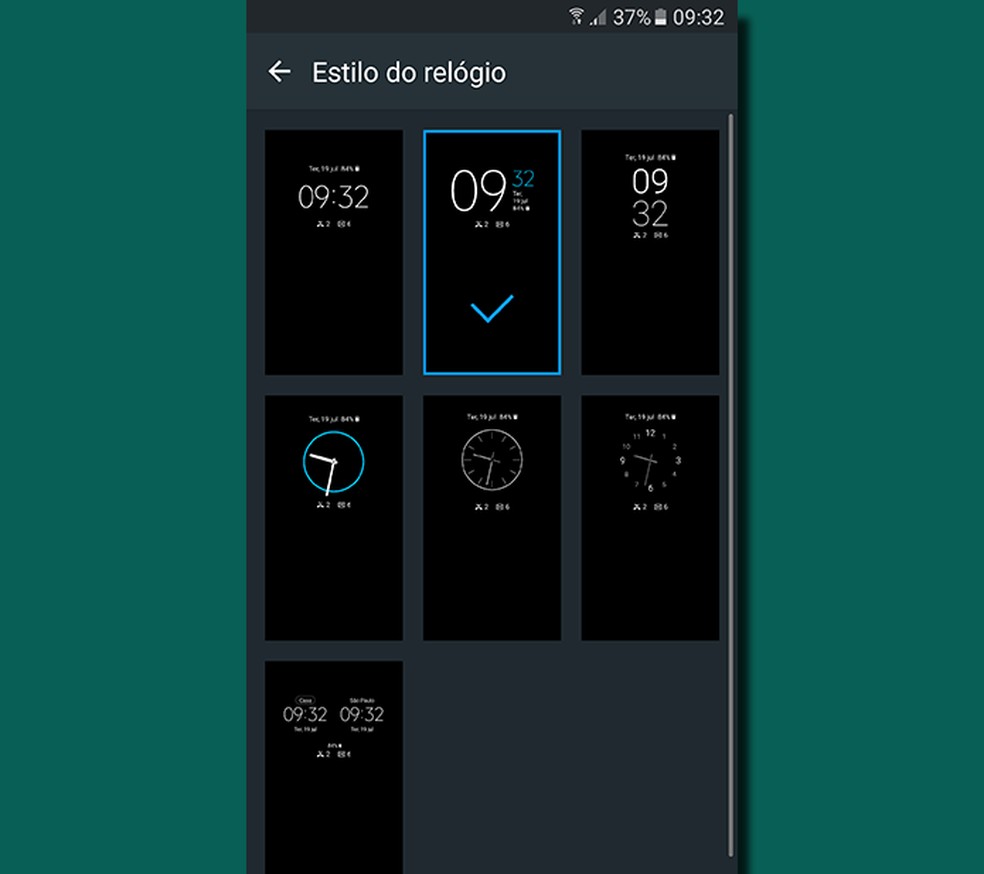Choose the stacked 09 over 32 clock style
The height and width of the screenshot is (874, 984).
point(650,252)
